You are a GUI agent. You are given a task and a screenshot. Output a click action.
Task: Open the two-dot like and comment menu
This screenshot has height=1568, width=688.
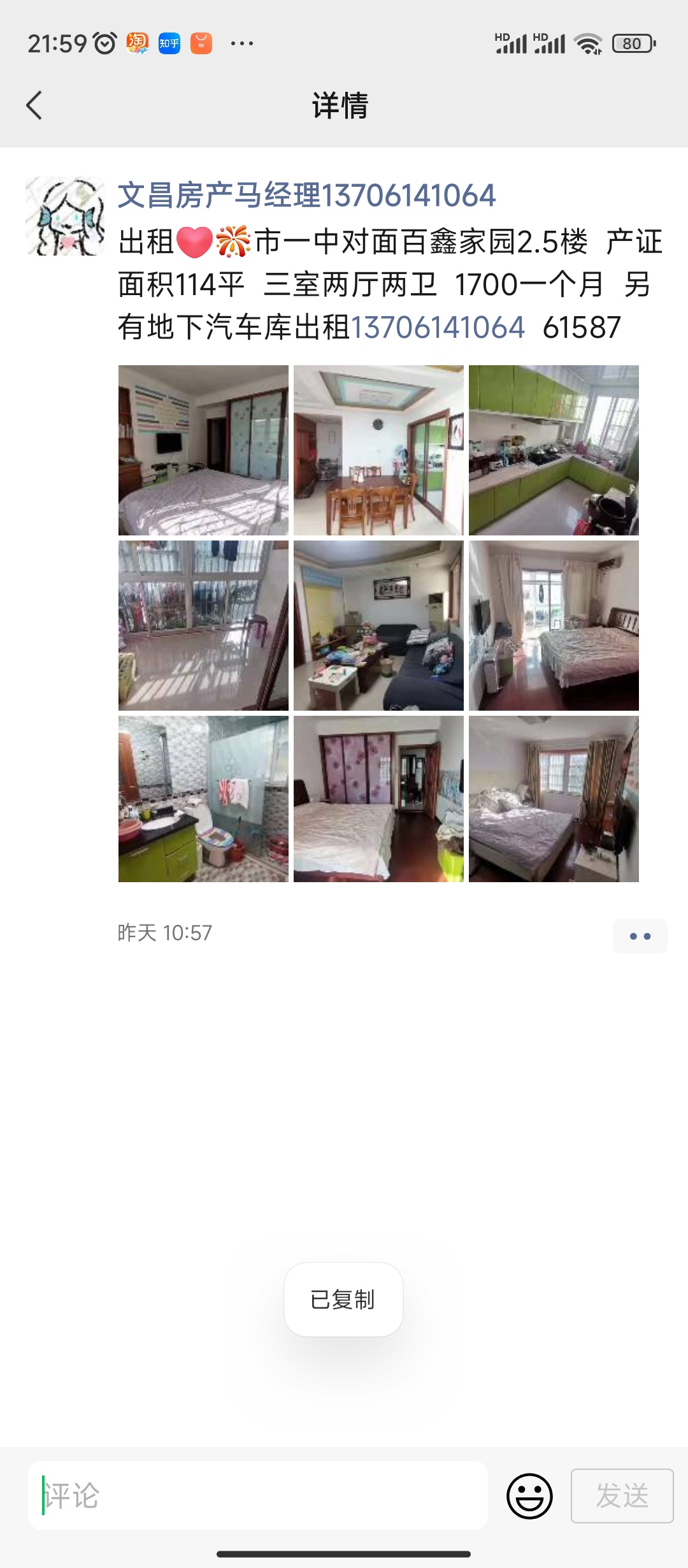(x=640, y=936)
